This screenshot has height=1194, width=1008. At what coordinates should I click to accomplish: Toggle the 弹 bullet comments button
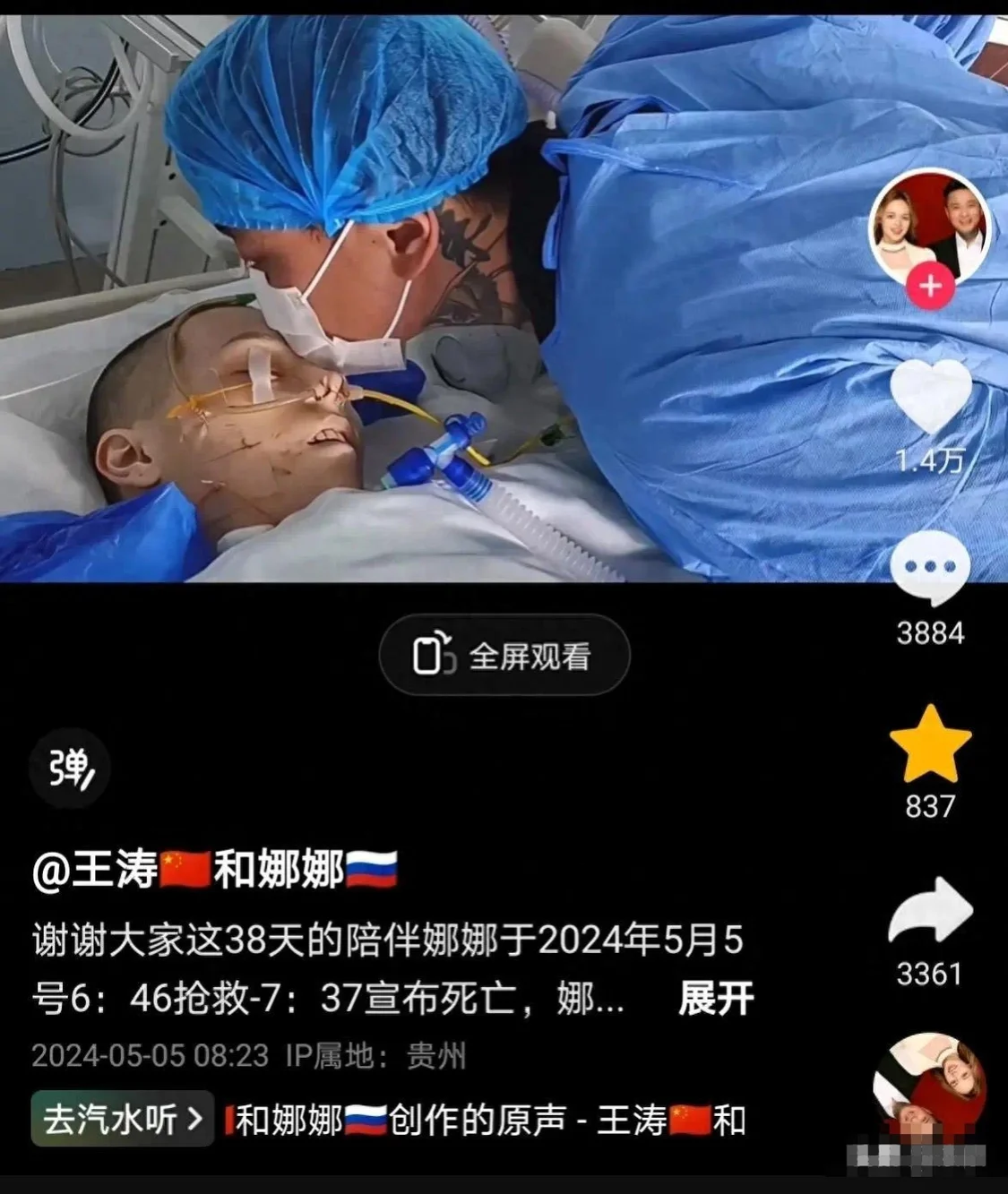point(70,769)
